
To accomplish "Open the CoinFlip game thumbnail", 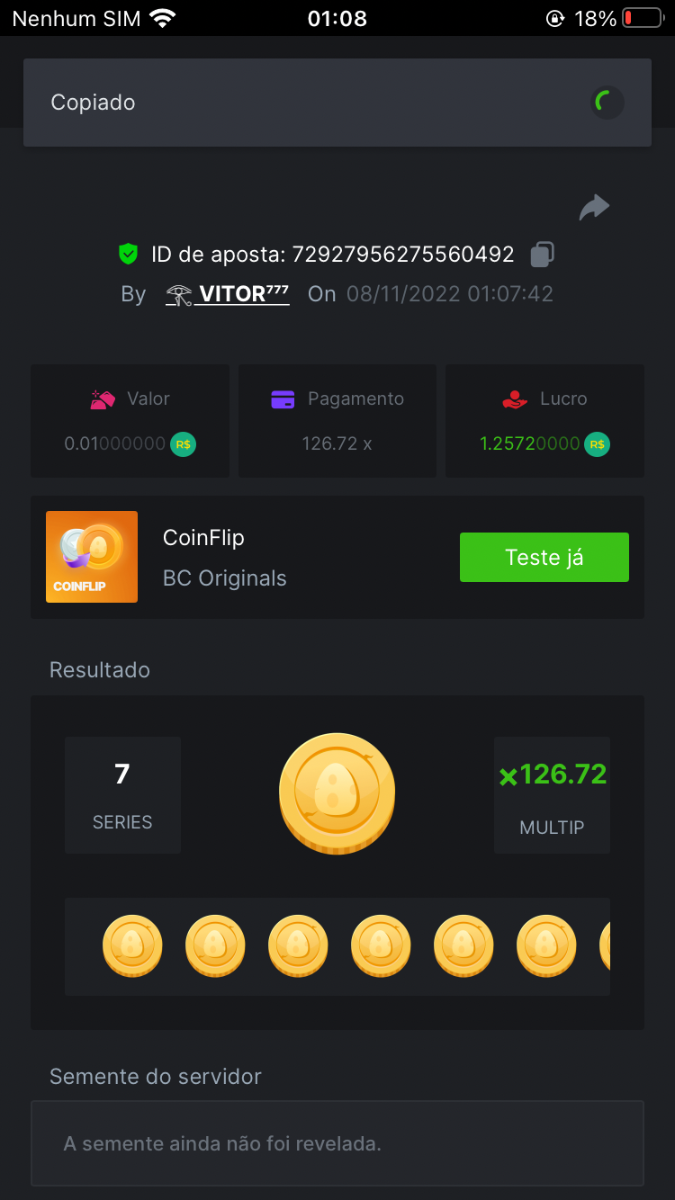I will tap(92, 557).
